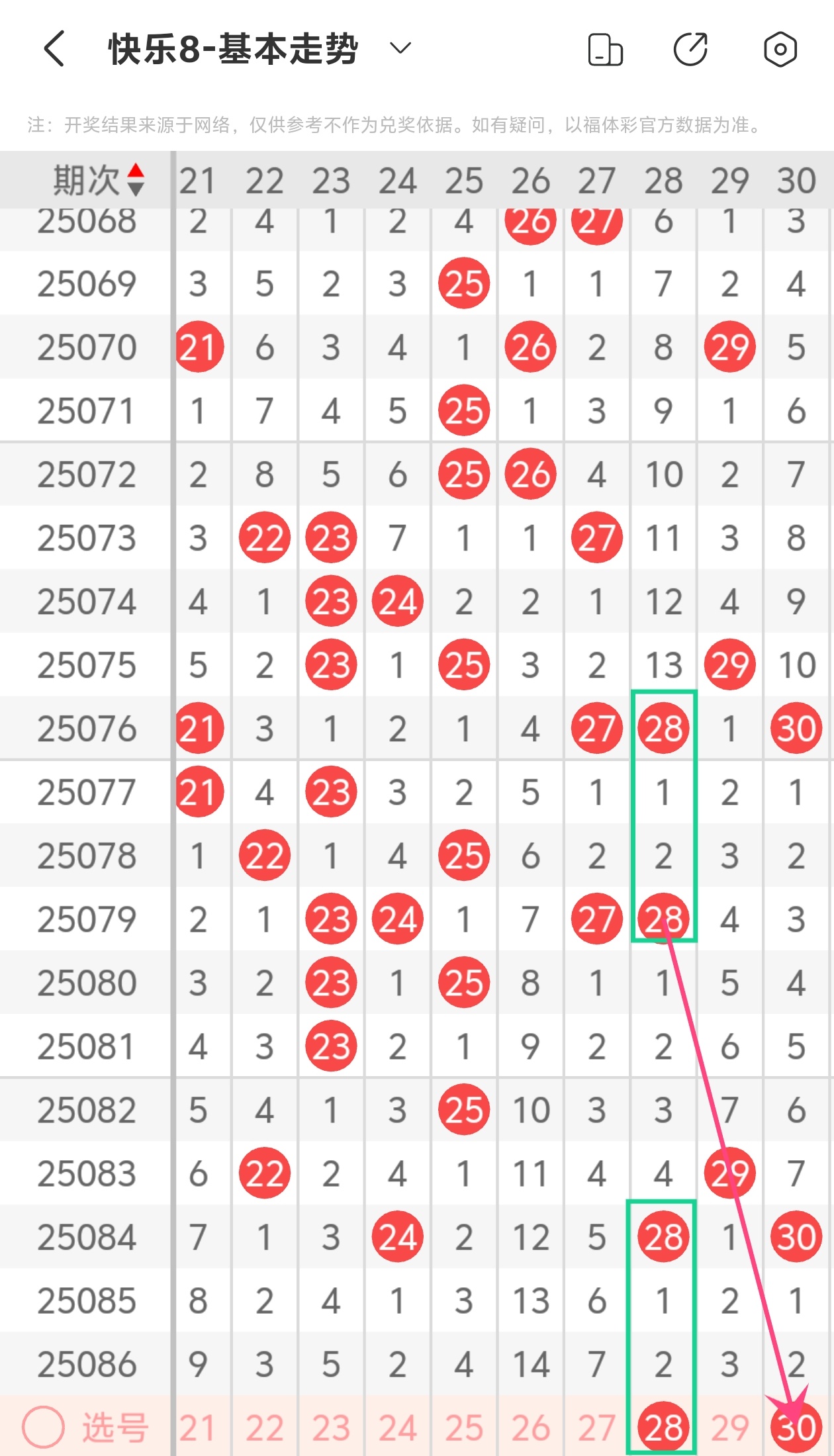Pick number 24 in the 选号 row
This screenshot has height=1456, width=834.
pyautogui.click(x=397, y=1428)
